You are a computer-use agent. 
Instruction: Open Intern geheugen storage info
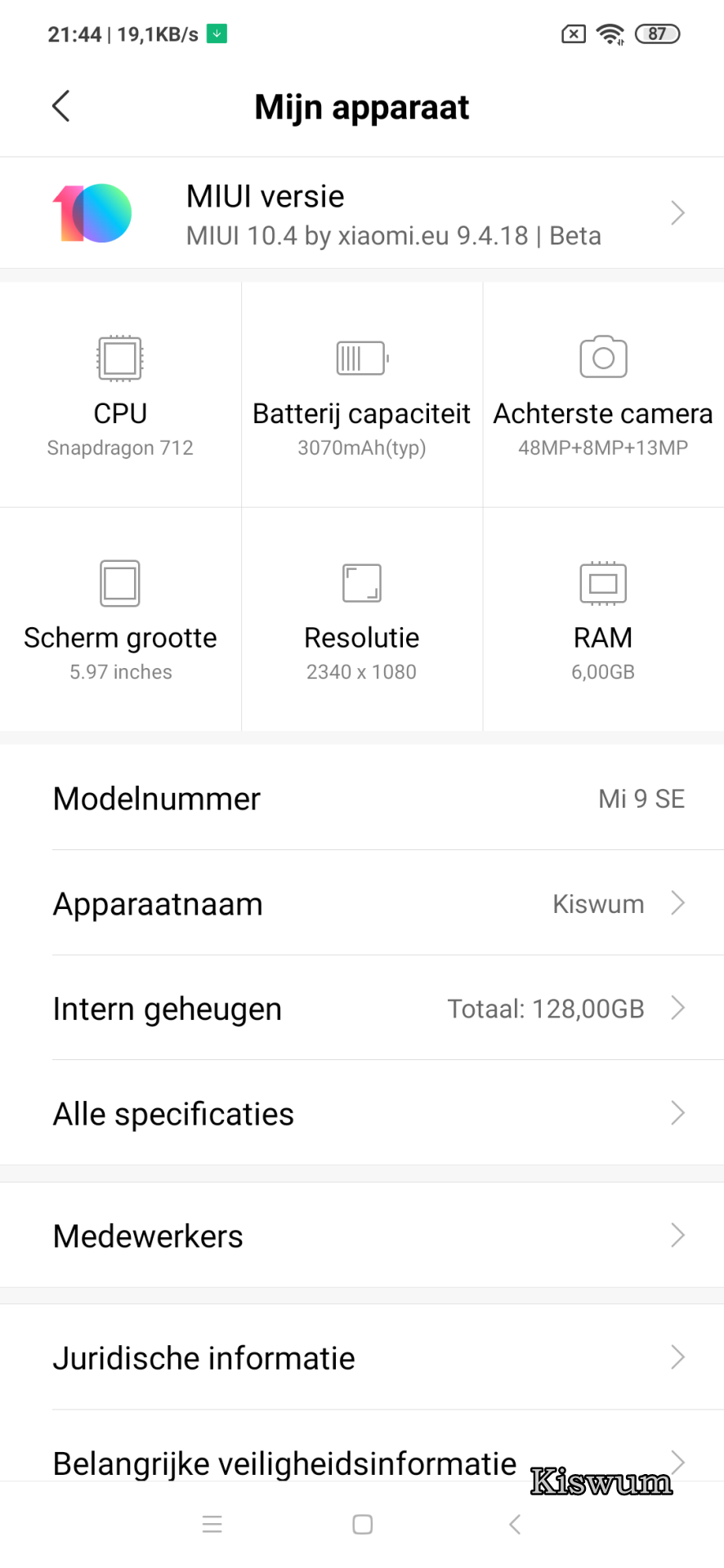coord(362,1009)
